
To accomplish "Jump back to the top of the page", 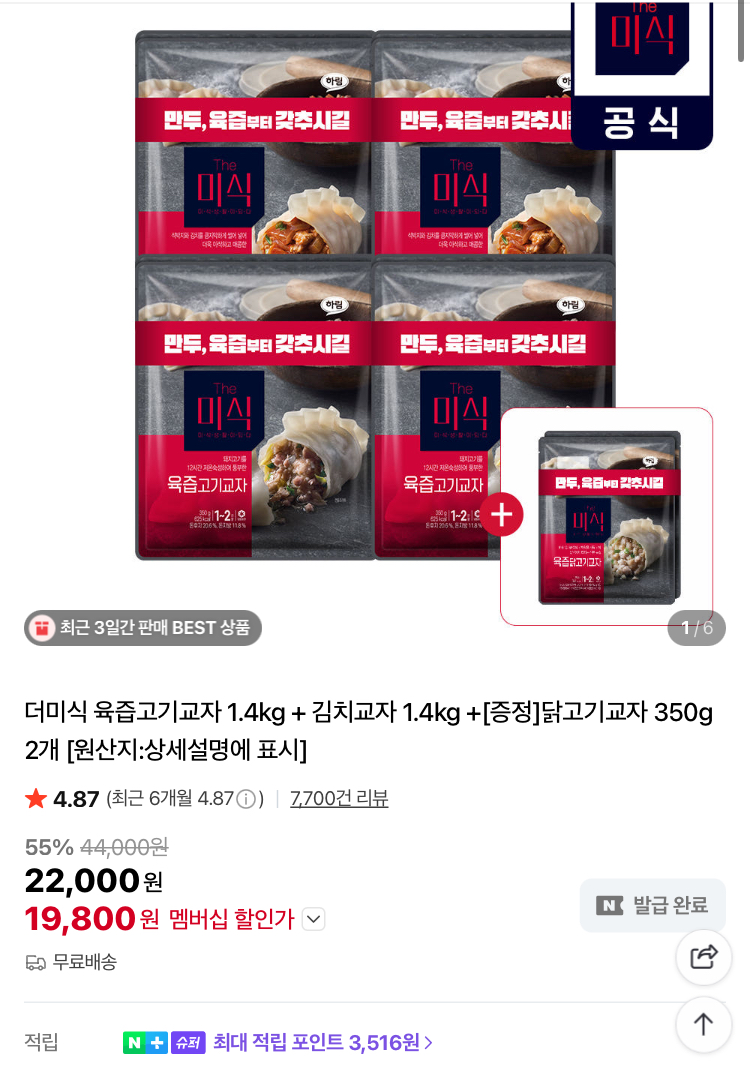I will (x=704, y=1024).
